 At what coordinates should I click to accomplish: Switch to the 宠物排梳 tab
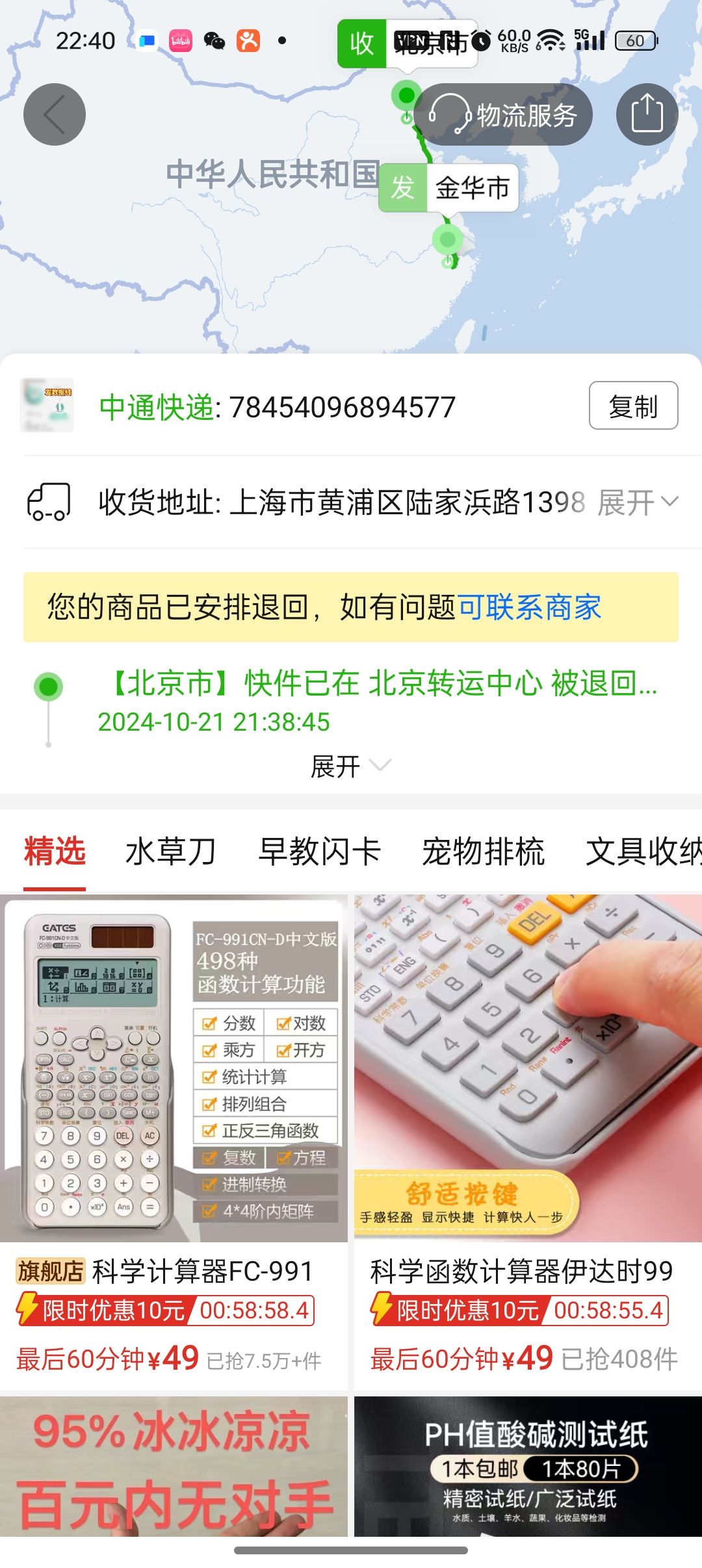[483, 852]
